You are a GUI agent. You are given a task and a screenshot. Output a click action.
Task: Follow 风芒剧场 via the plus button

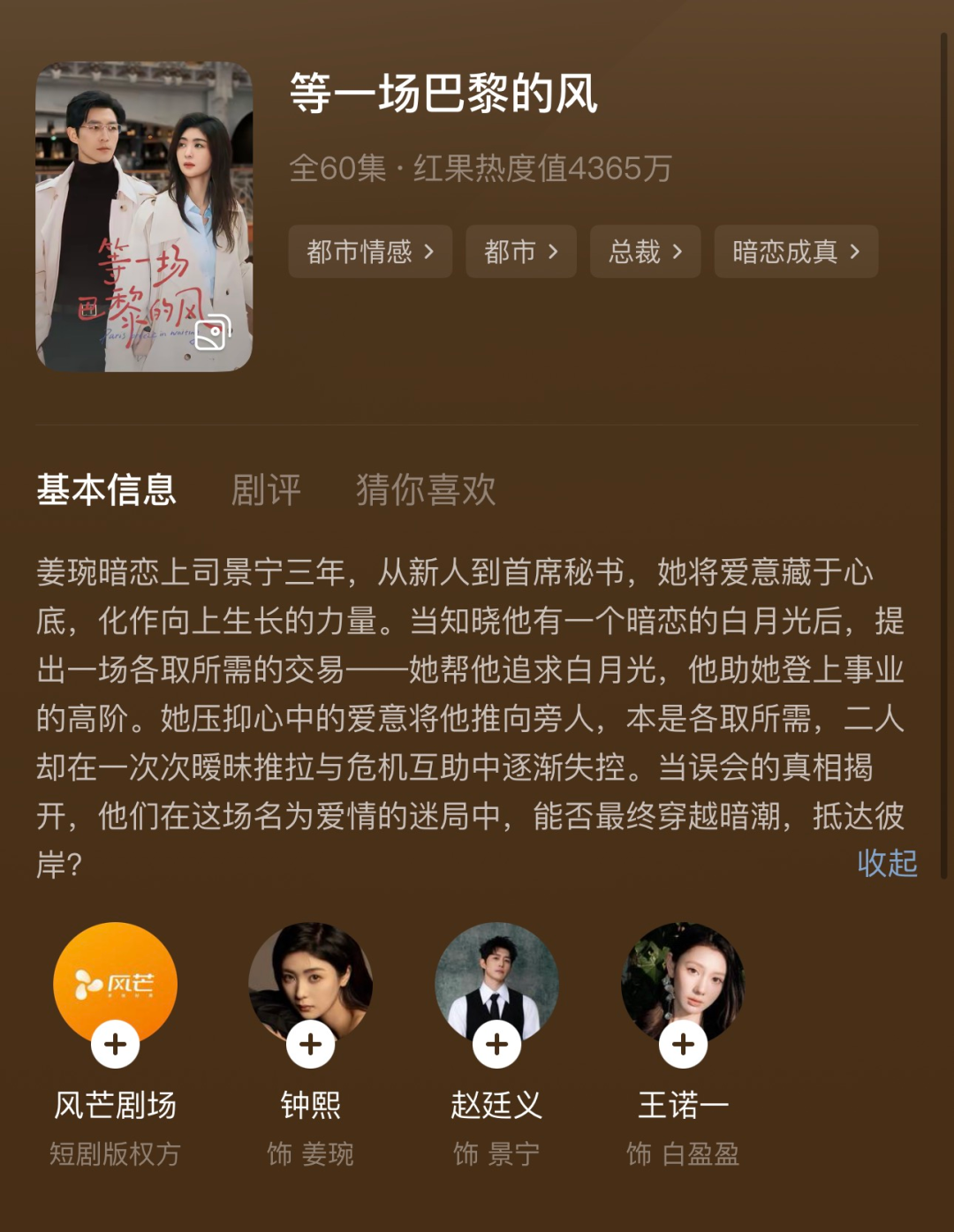click(x=113, y=1045)
